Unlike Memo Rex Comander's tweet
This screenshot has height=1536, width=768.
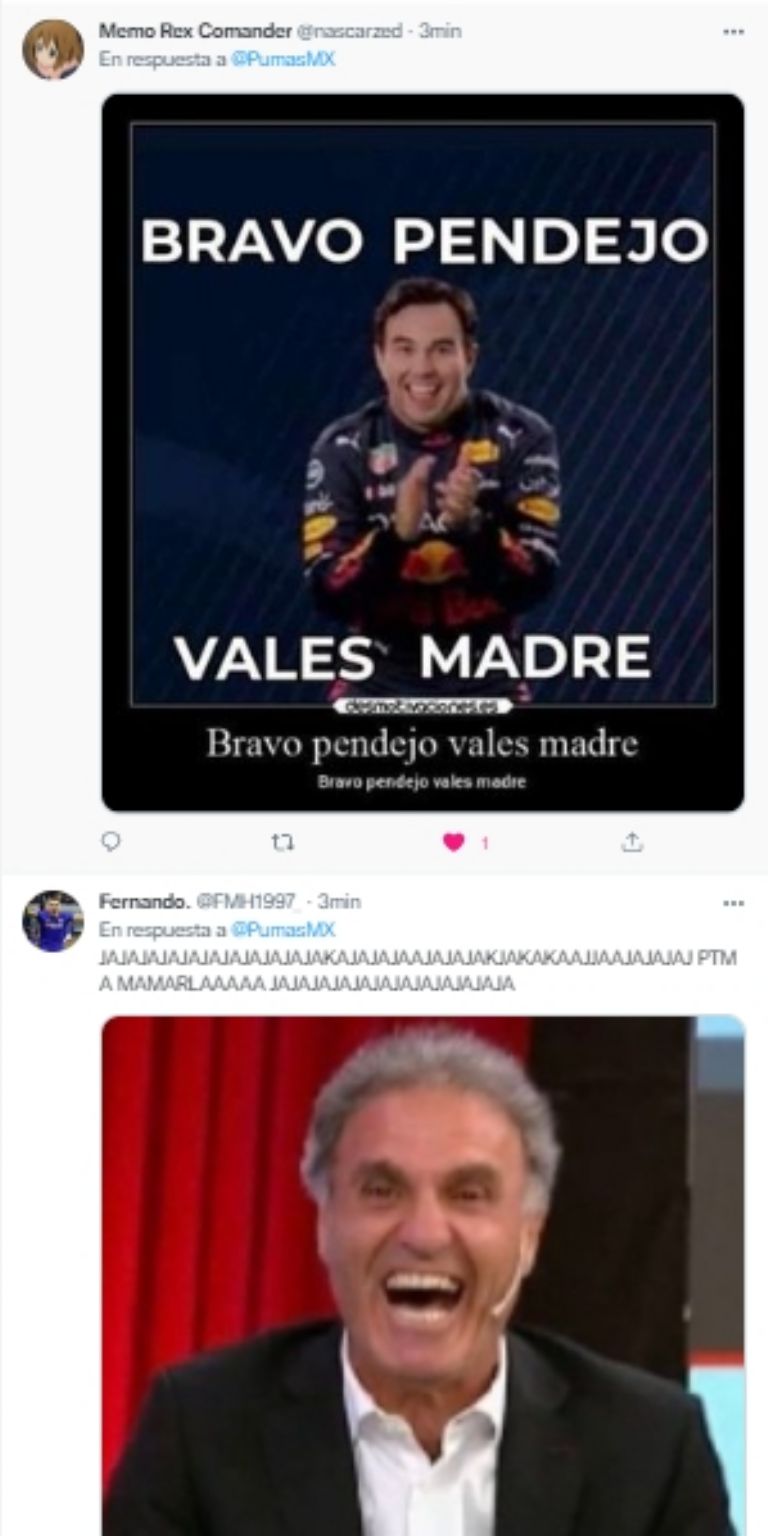[454, 843]
